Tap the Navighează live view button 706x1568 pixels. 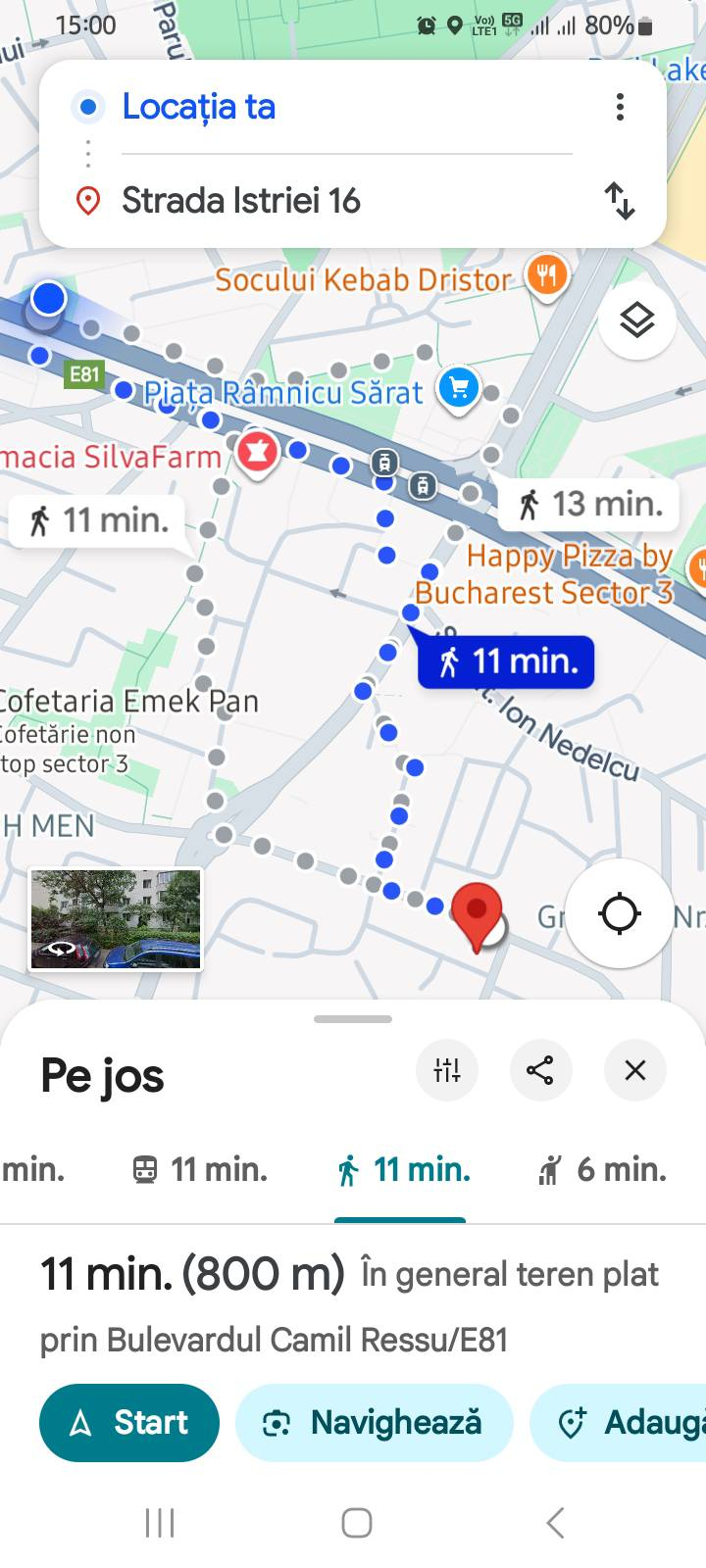pos(375,1422)
